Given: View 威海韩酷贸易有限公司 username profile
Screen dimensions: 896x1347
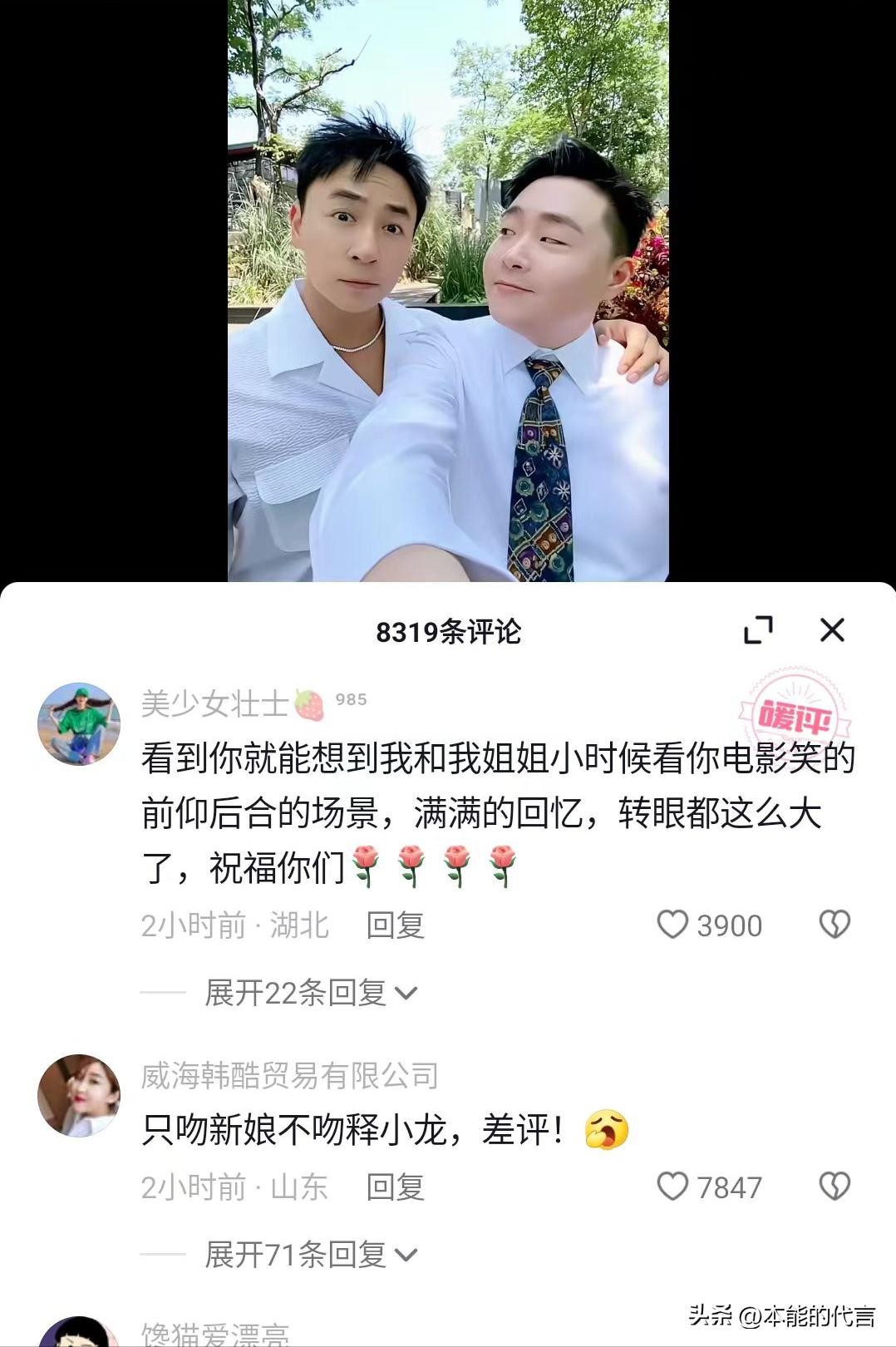Looking at the screenshot, I should click(x=289, y=1076).
